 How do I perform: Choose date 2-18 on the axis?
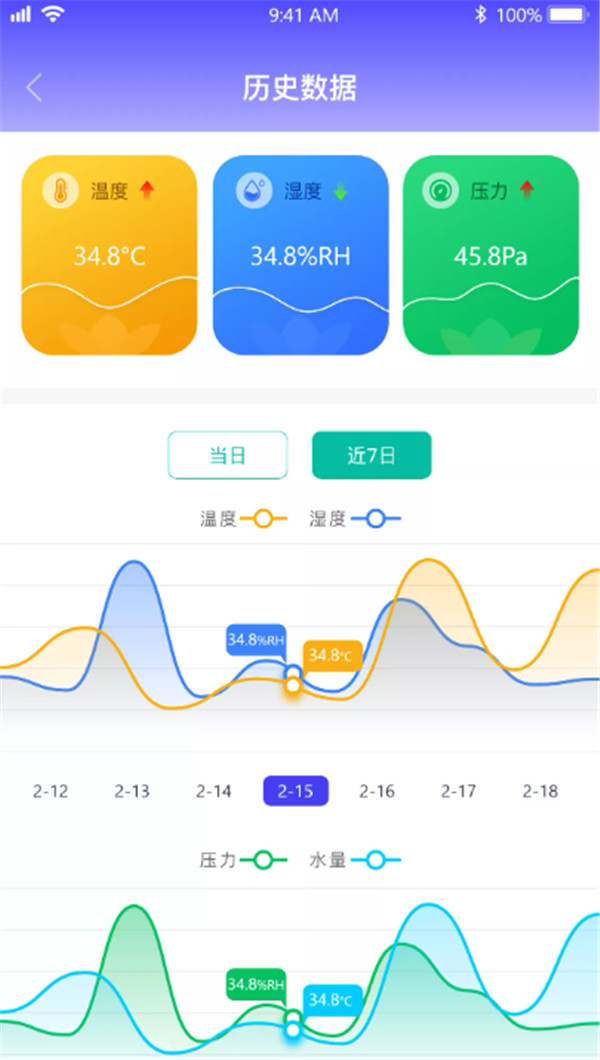point(540,791)
